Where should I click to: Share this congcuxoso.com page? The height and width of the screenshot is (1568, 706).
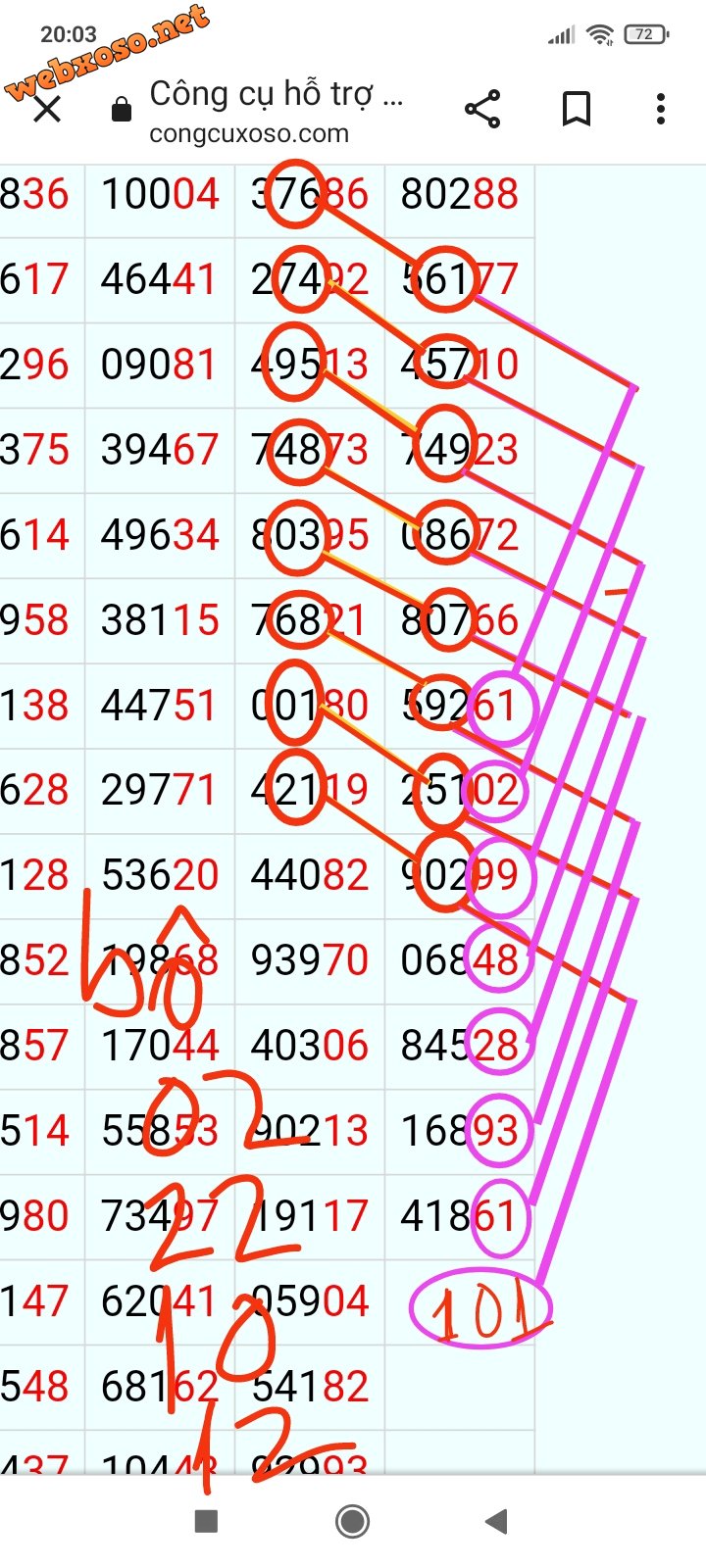(x=482, y=109)
